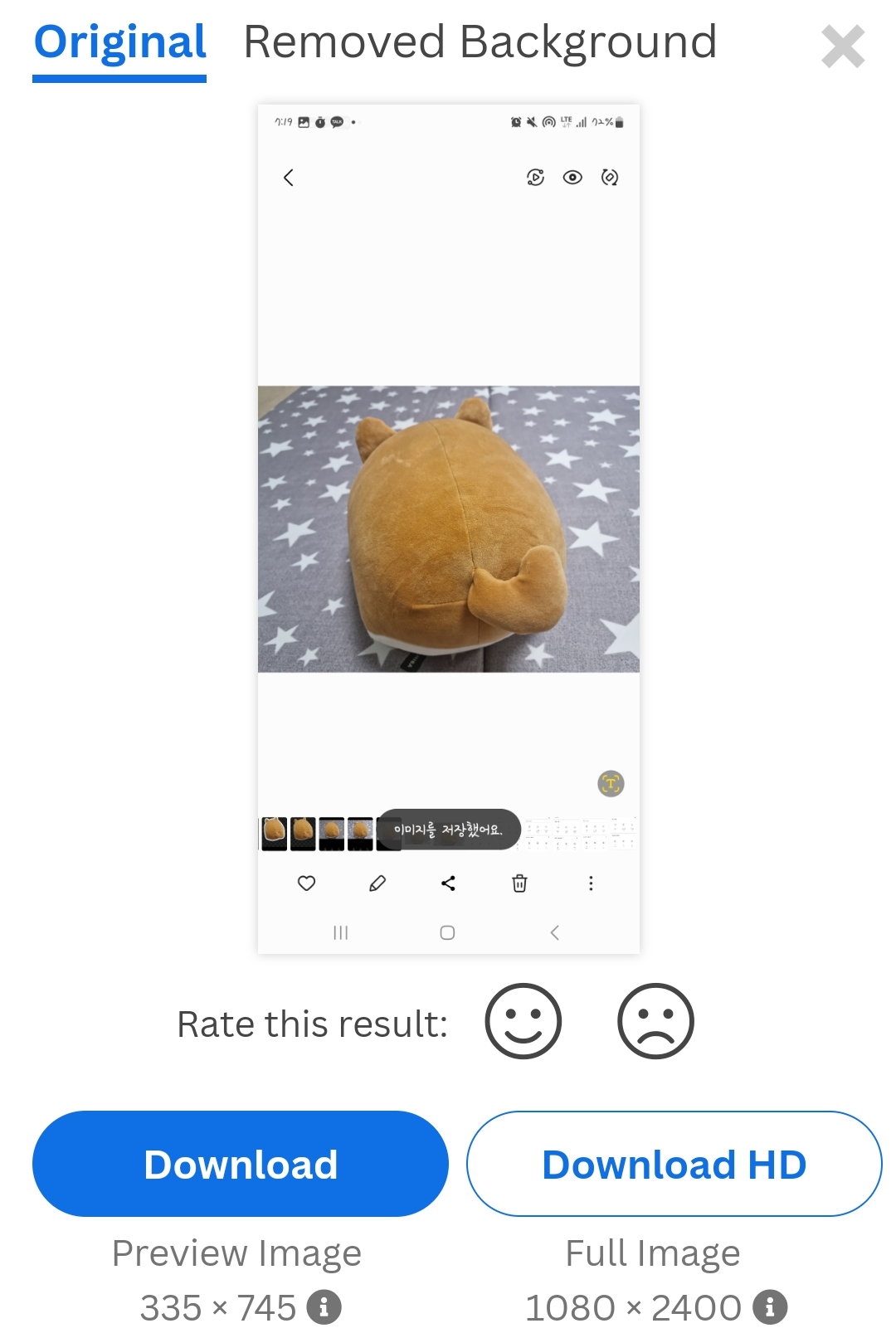Screen dimensions: 896x1333
Task: Tap the rotate icon at top right
Action: [x=608, y=177]
